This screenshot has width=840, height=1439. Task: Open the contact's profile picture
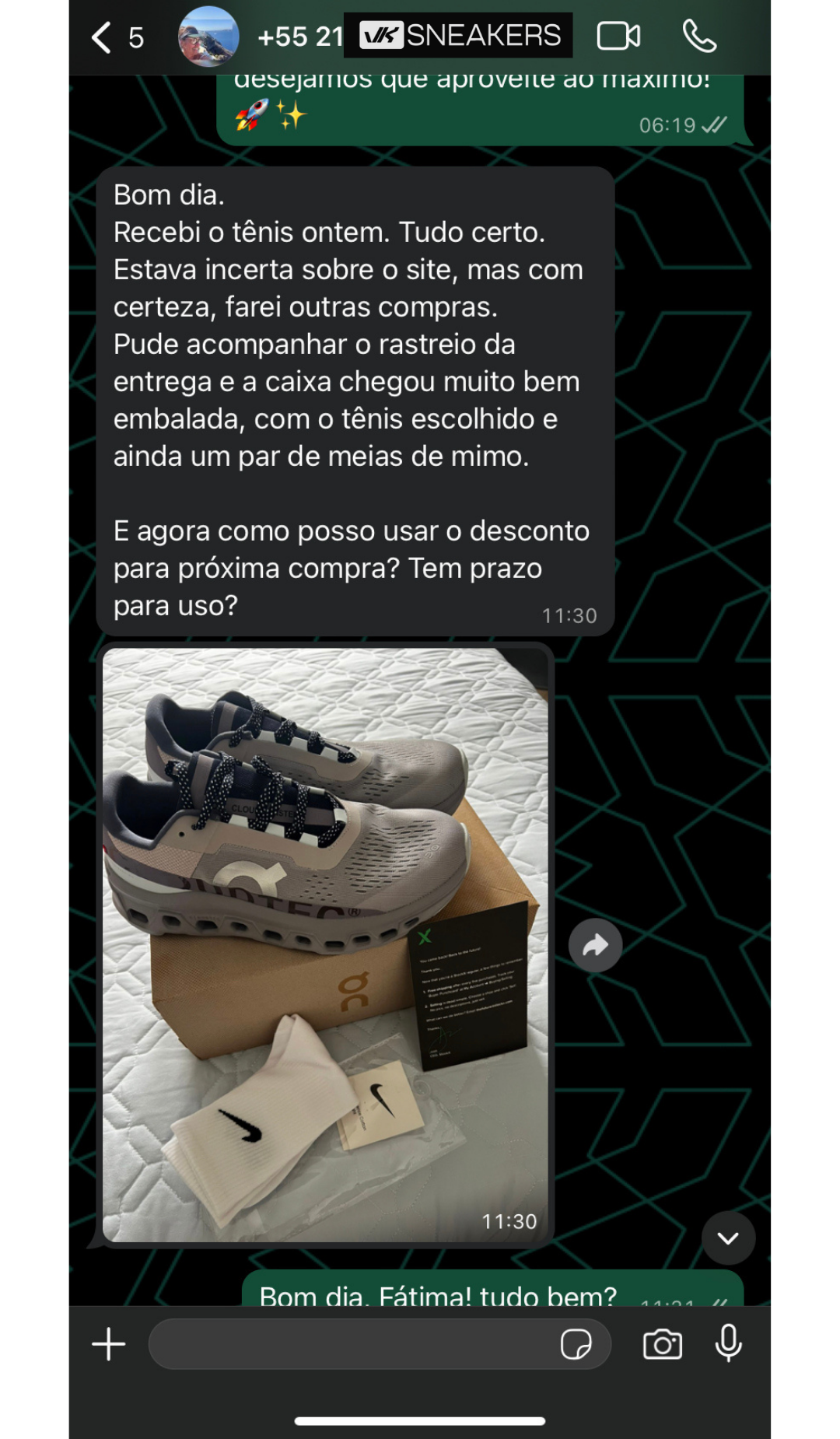tap(208, 37)
